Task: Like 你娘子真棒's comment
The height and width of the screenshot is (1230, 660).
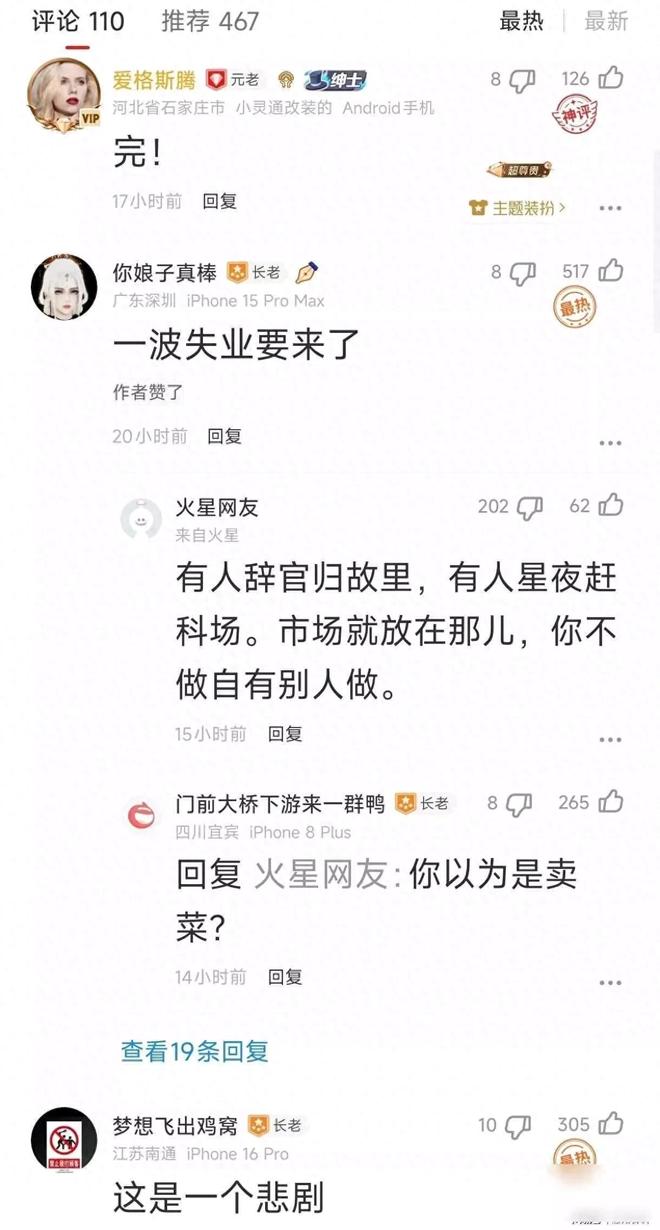Action: pos(610,271)
